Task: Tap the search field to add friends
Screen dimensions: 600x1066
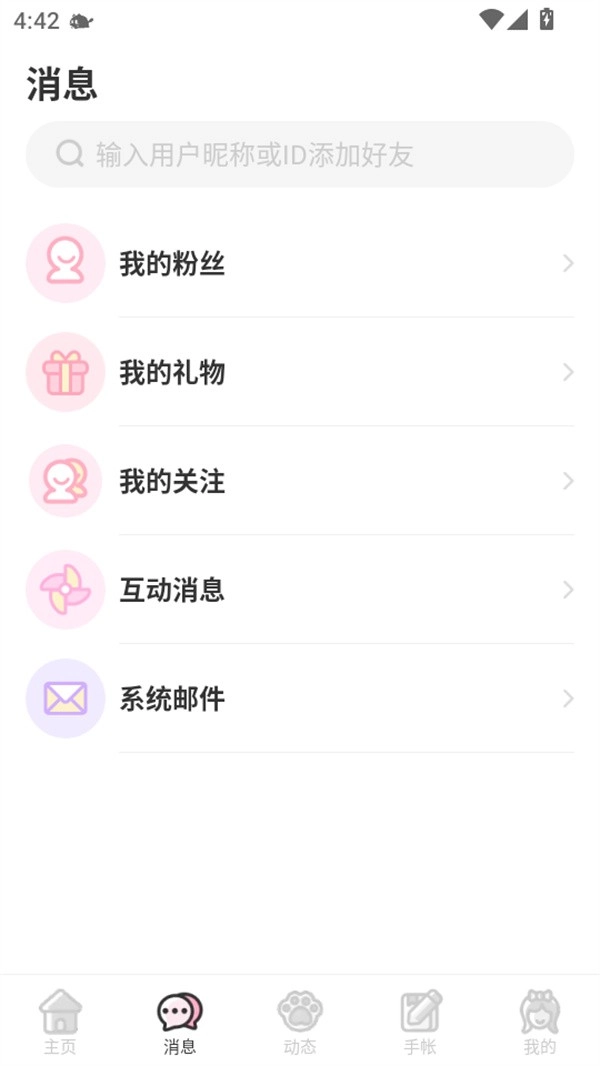Action: click(x=300, y=154)
